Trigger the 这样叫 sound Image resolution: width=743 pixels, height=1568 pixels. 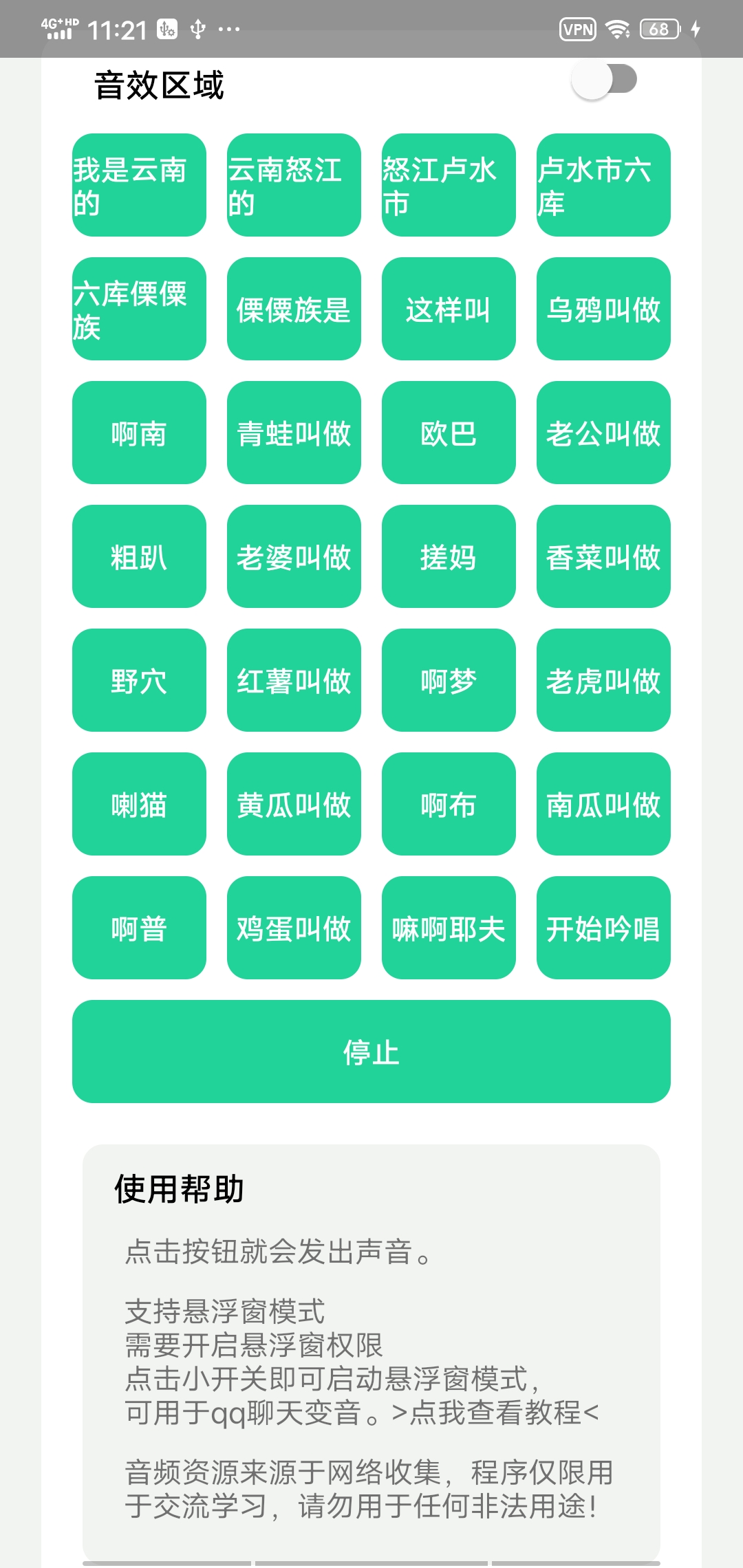coord(447,309)
